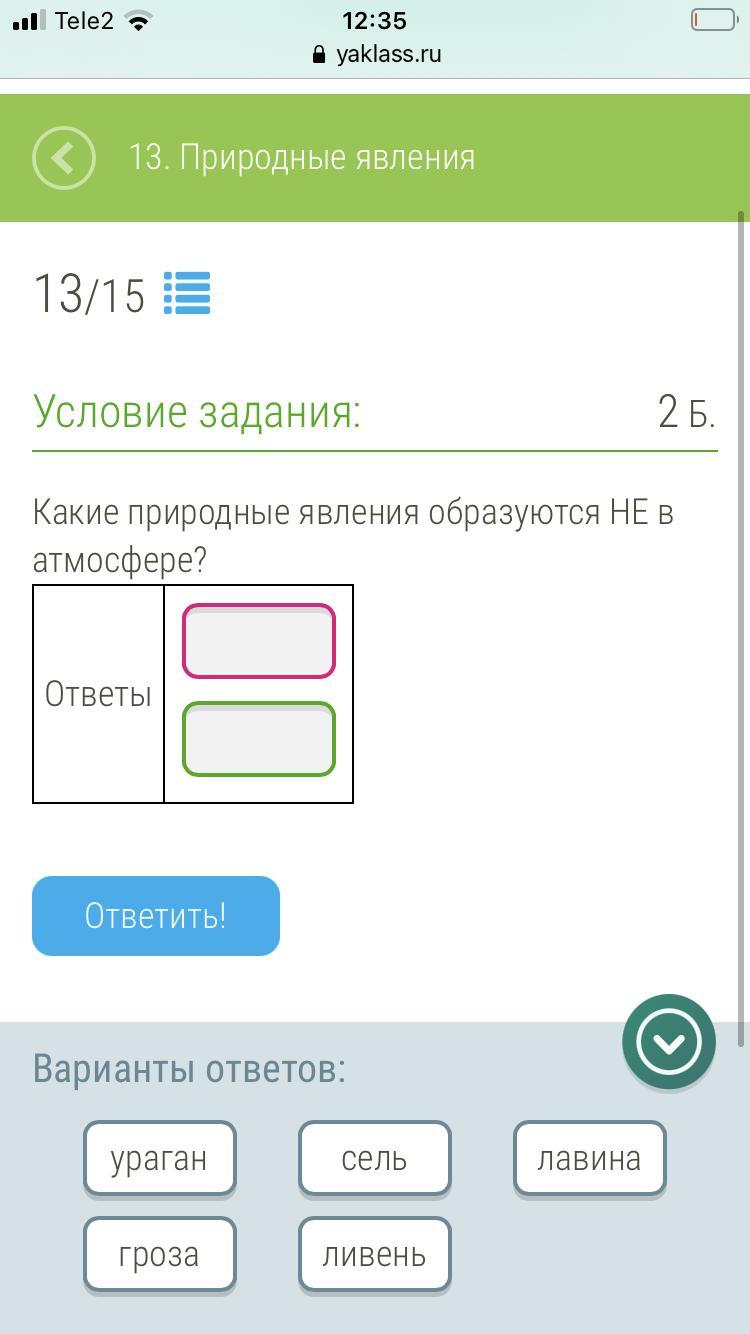Select the pink-bordered answer slot

pyautogui.click(x=259, y=641)
